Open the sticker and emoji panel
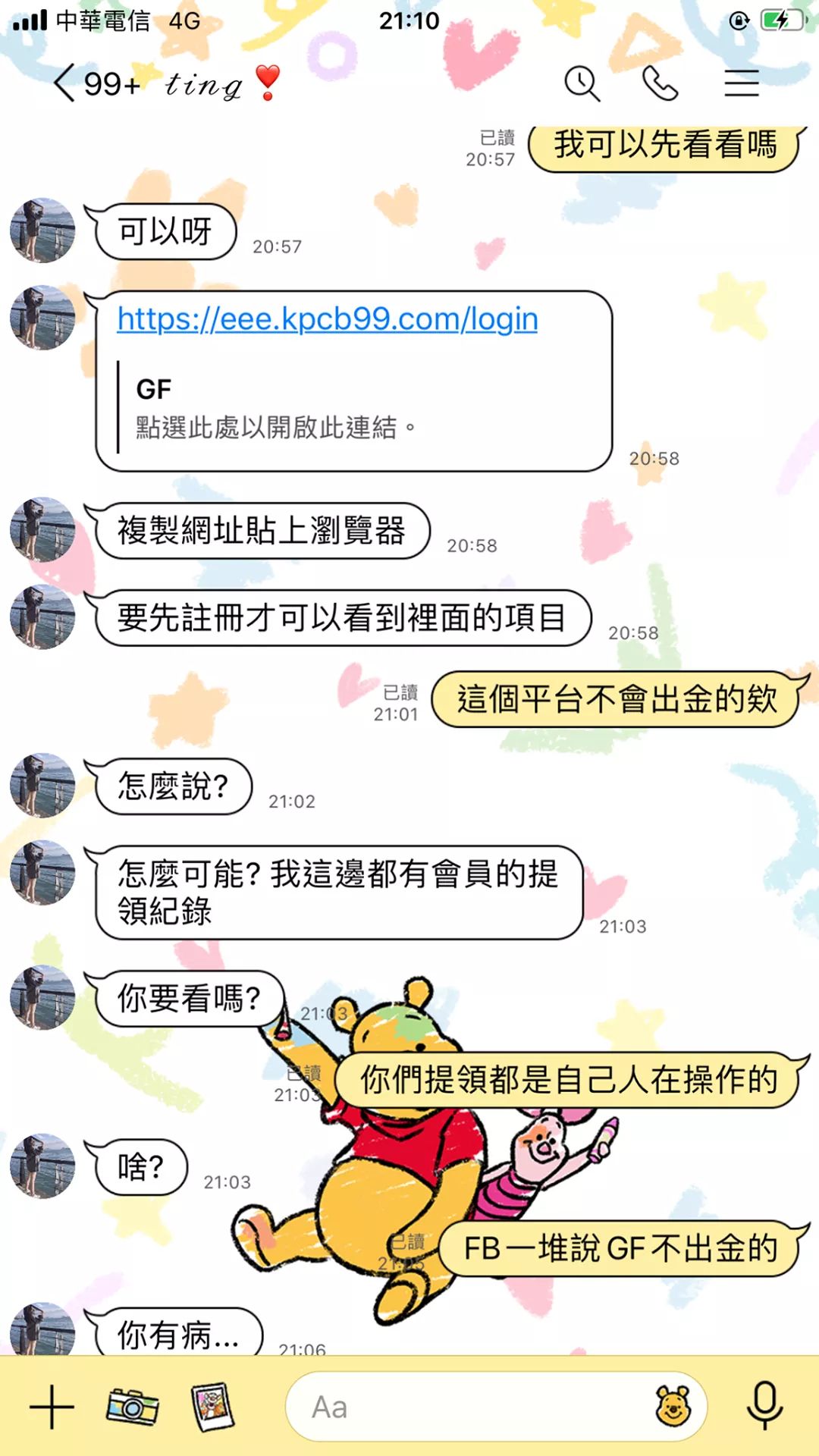 673,1407
